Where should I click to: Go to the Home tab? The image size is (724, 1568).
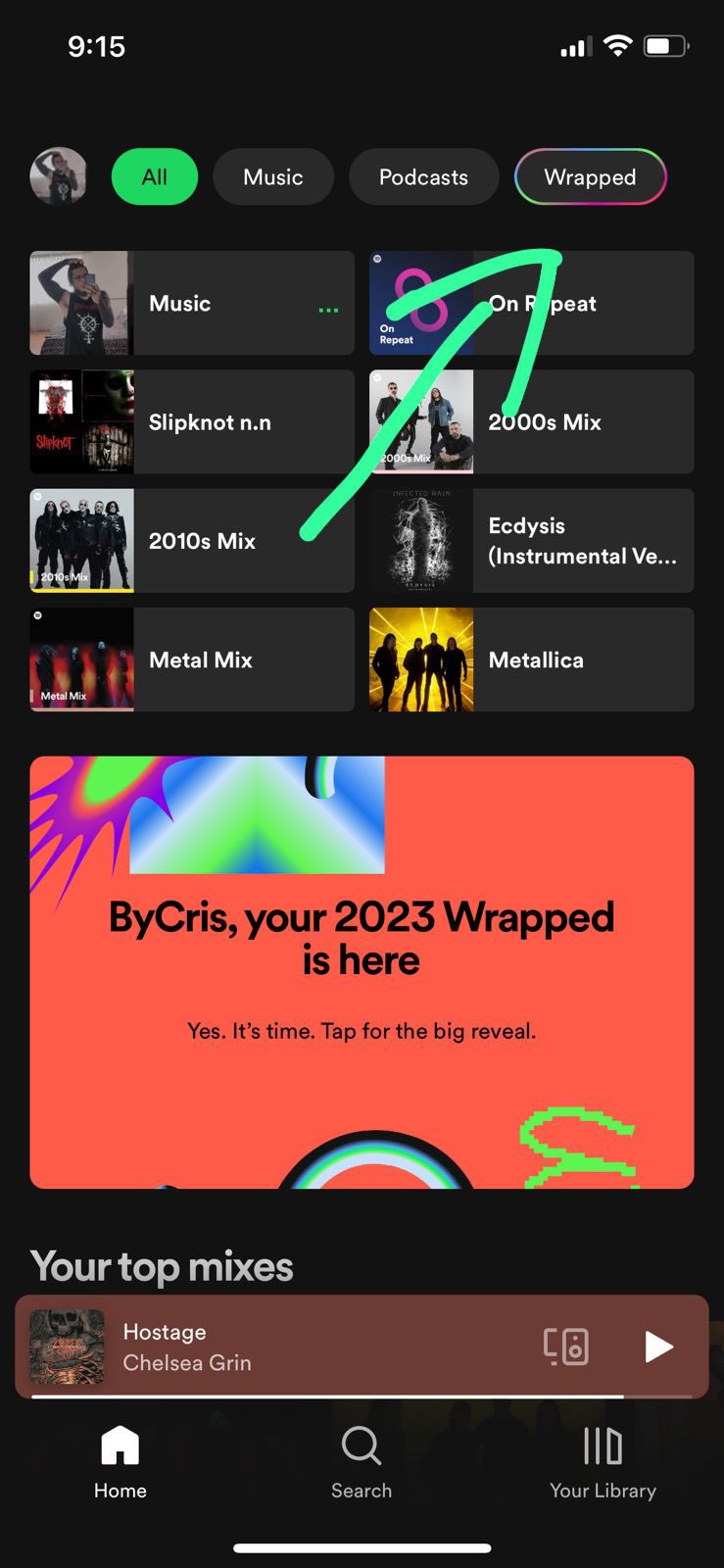tap(121, 1462)
